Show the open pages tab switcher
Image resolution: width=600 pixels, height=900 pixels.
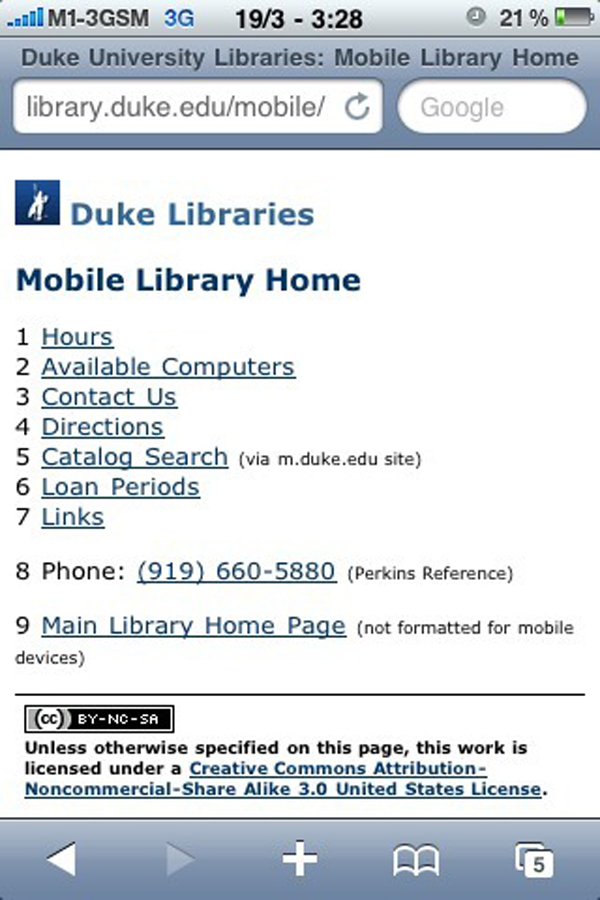[534, 858]
